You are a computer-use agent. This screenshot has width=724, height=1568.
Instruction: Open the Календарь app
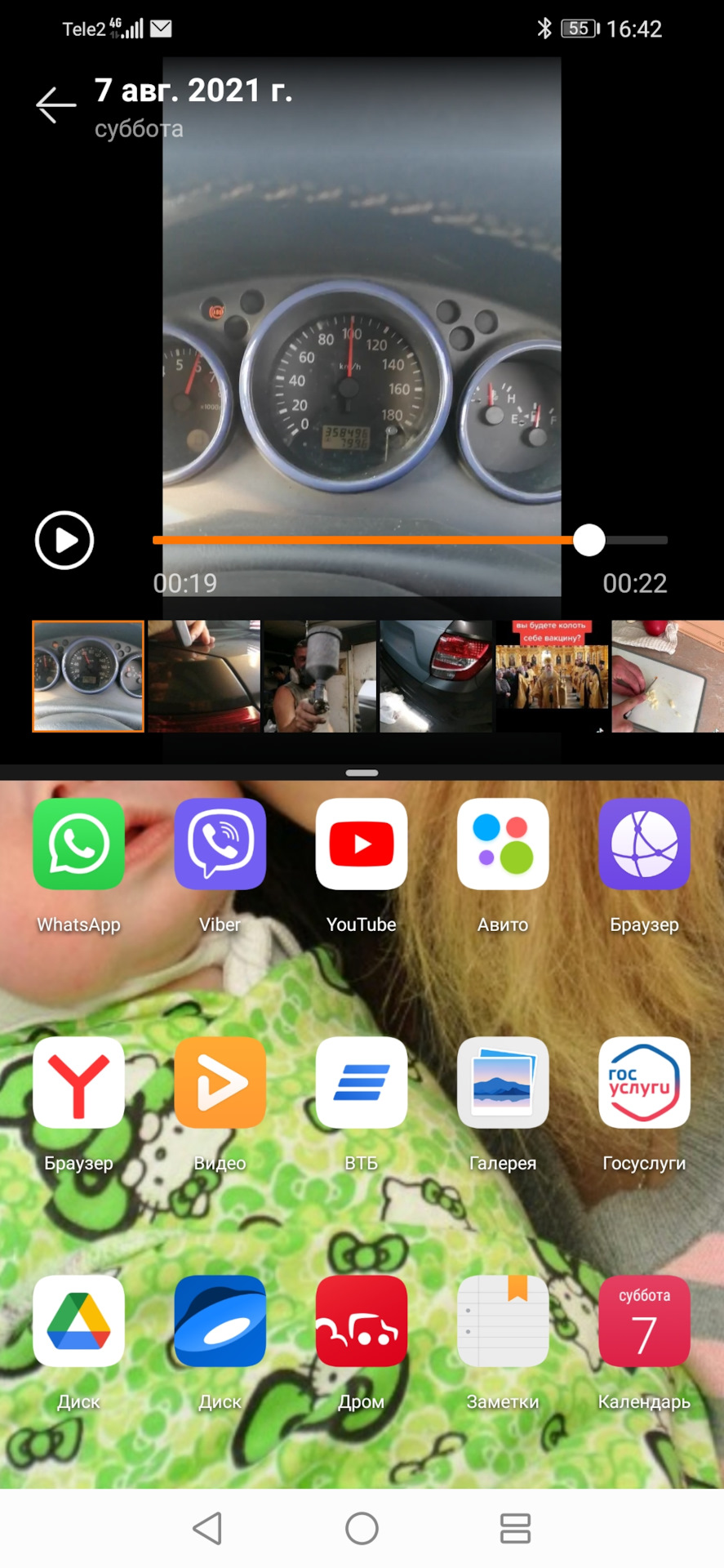pos(644,1321)
